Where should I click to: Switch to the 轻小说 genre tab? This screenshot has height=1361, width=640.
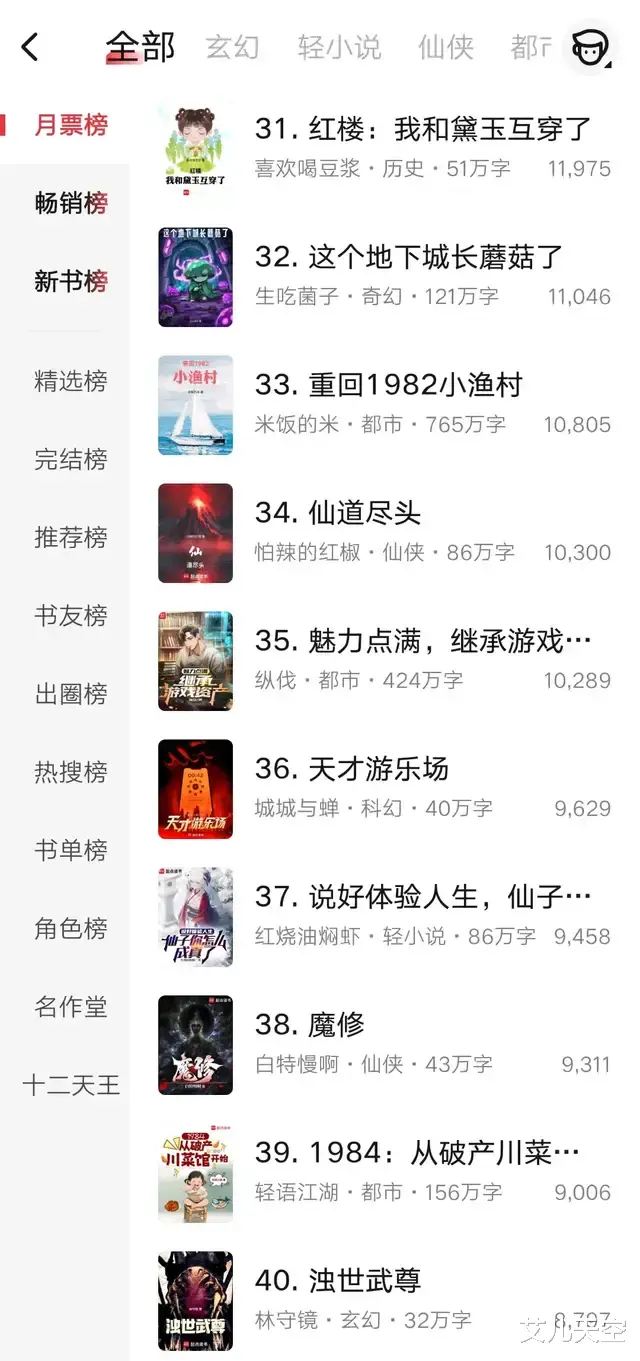click(x=339, y=47)
